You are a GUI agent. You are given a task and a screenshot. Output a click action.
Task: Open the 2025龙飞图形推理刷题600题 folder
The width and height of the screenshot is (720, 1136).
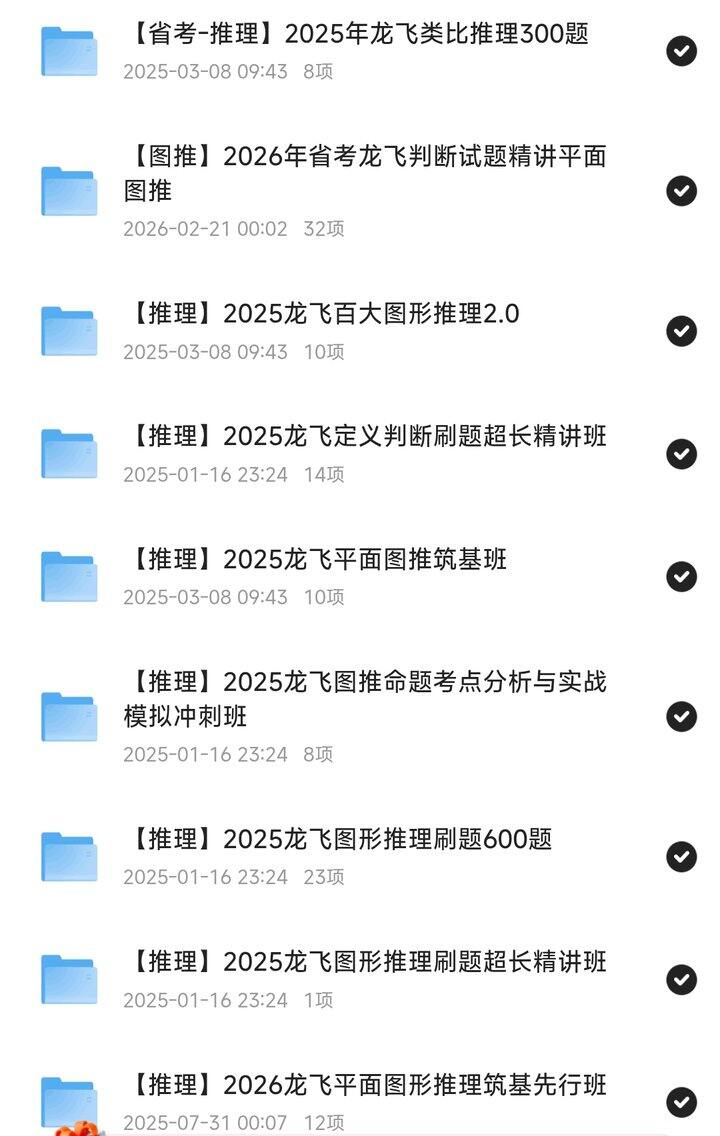pyautogui.click(x=338, y=839)
